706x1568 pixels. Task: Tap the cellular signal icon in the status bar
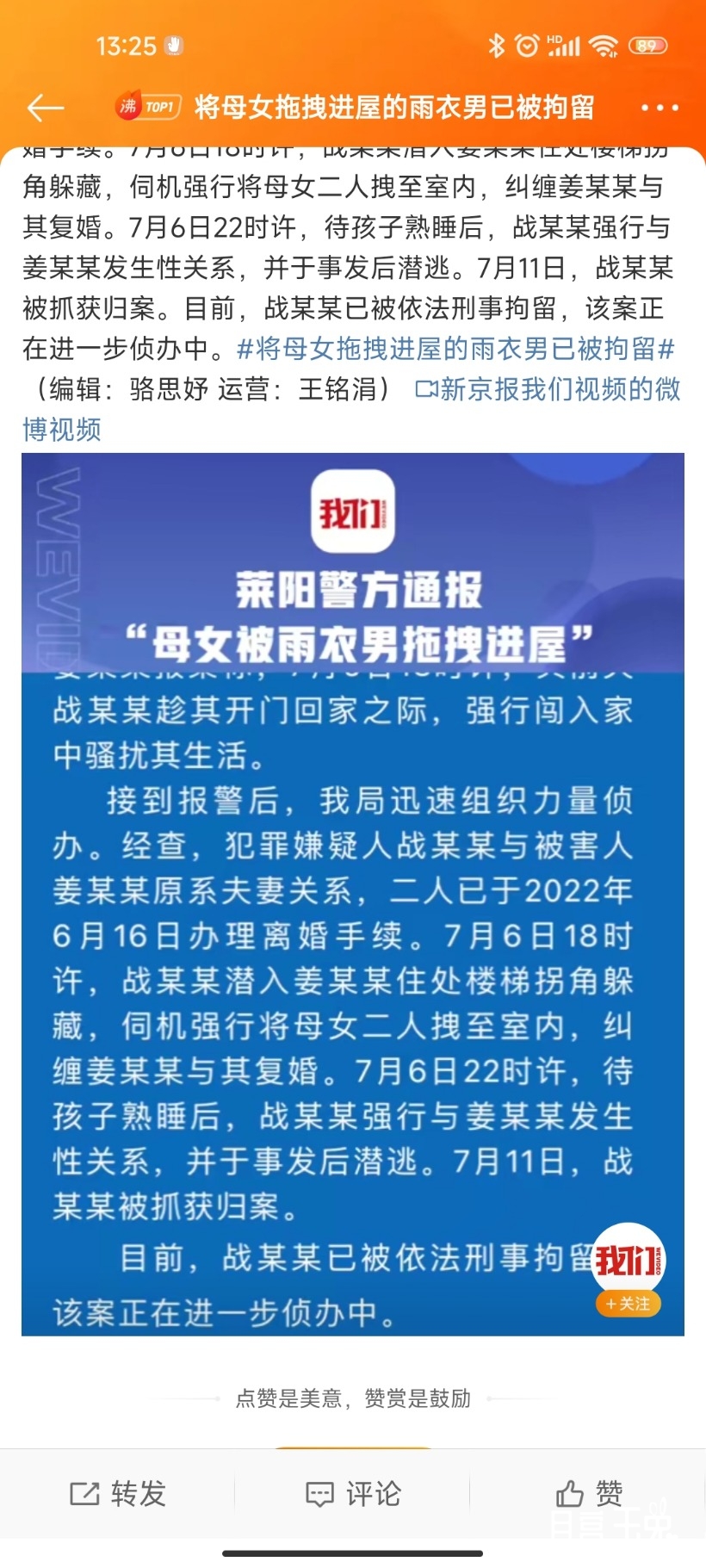[564, 47]
